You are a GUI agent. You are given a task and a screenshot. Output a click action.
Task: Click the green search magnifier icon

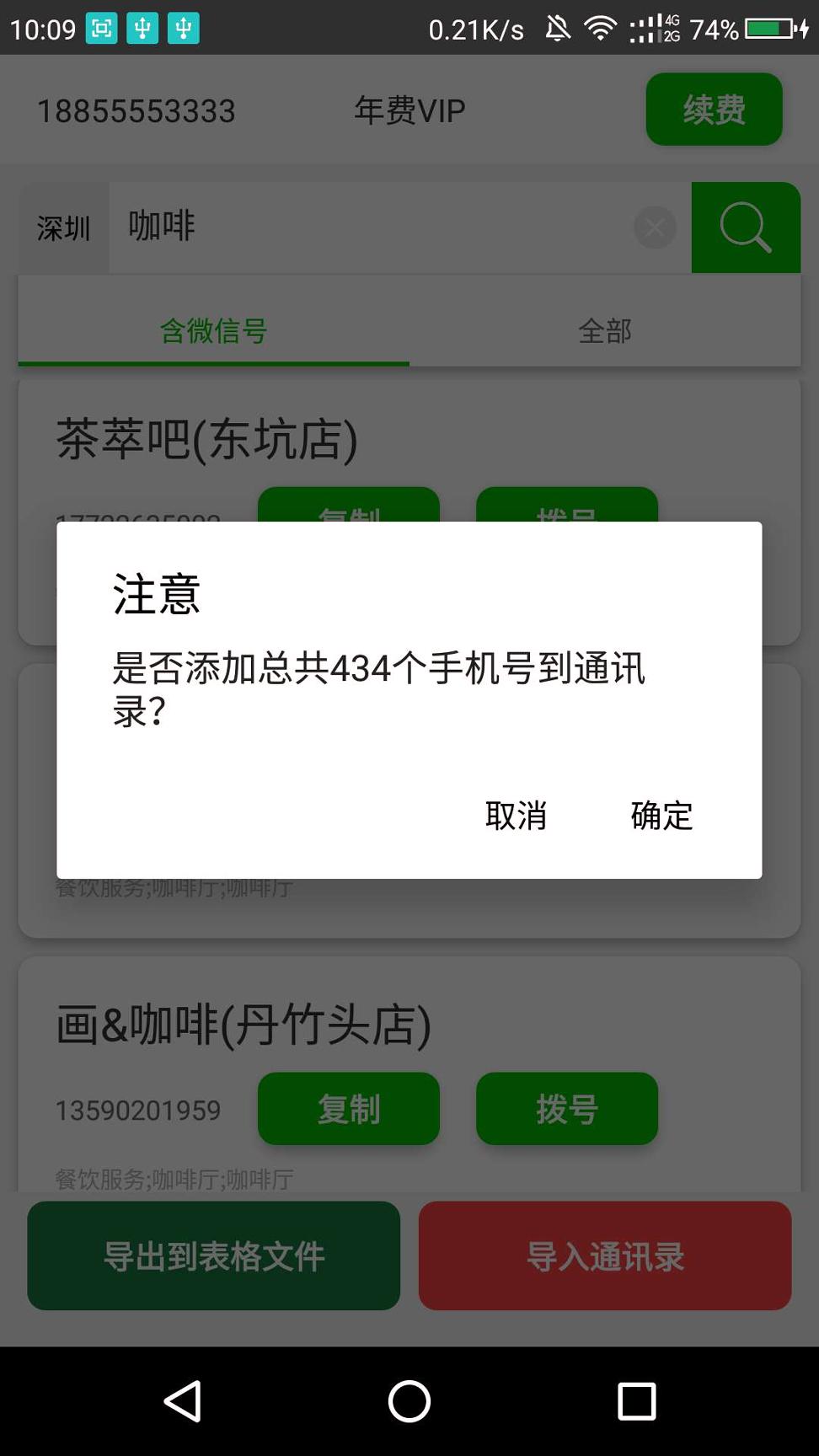click(x=747, y=227)
